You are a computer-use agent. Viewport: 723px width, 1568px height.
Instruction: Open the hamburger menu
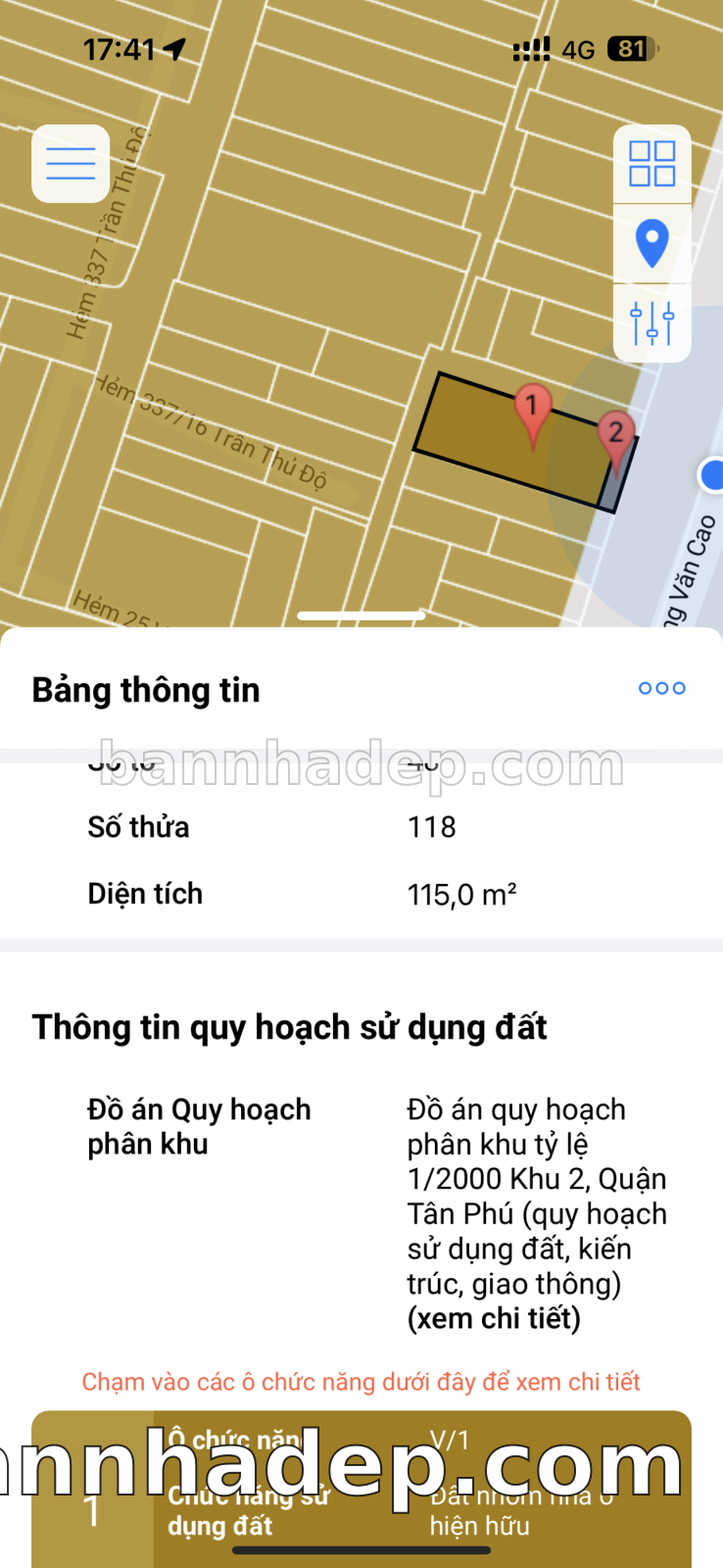click(71, 164)
